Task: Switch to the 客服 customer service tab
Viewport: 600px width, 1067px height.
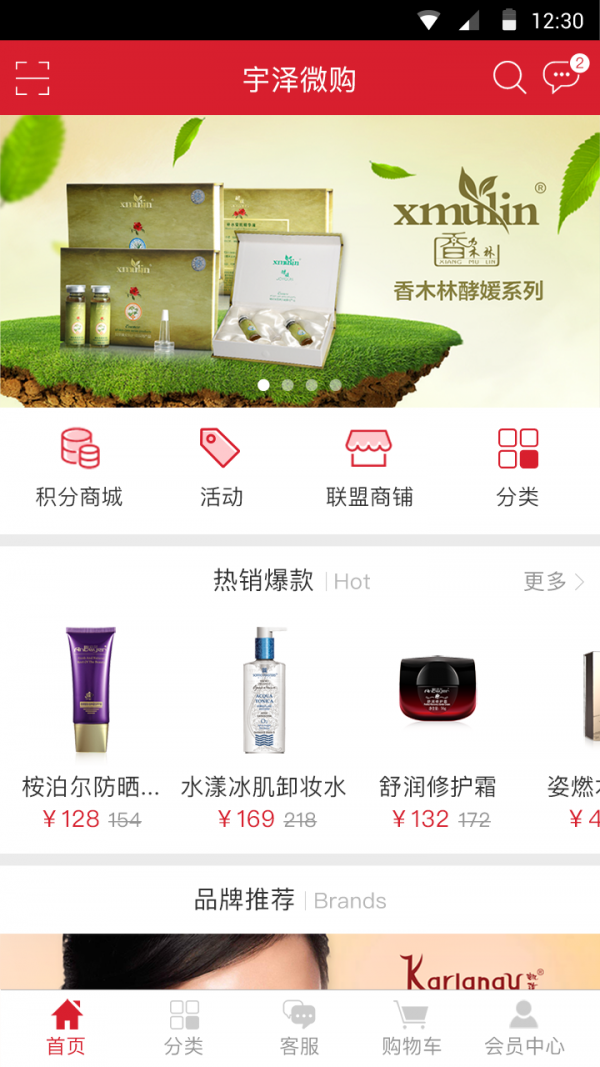Action: pos(299,1027)
